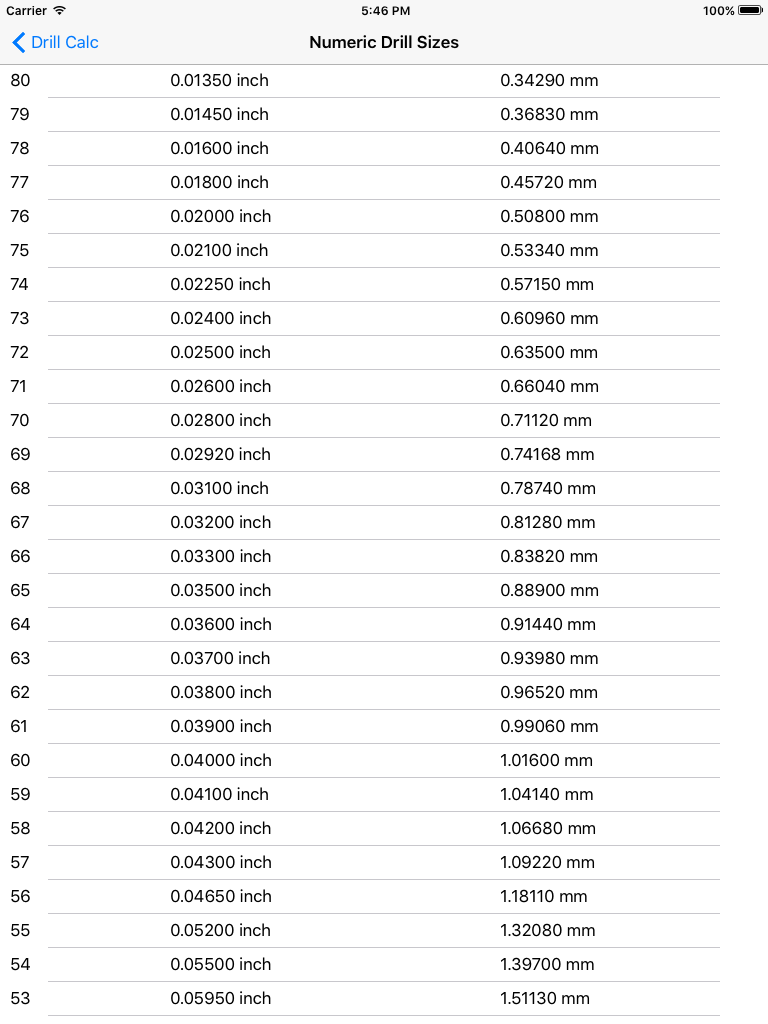Viewport: 768px width, 1024px height.
Task: Go back with the blue chevron icon
Action: pyautogui.click(x=16, y=42)
